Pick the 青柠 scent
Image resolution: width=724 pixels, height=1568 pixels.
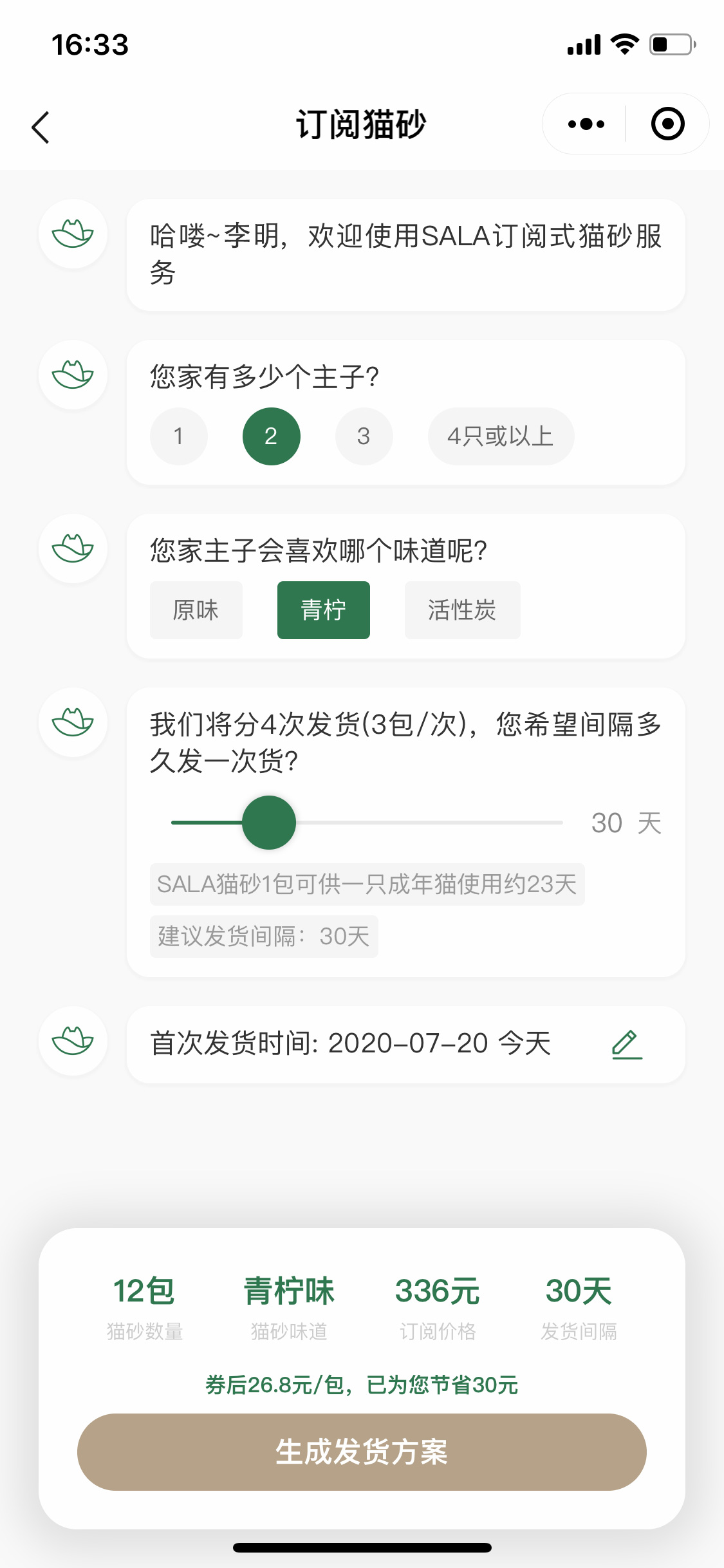pos(324,610)
